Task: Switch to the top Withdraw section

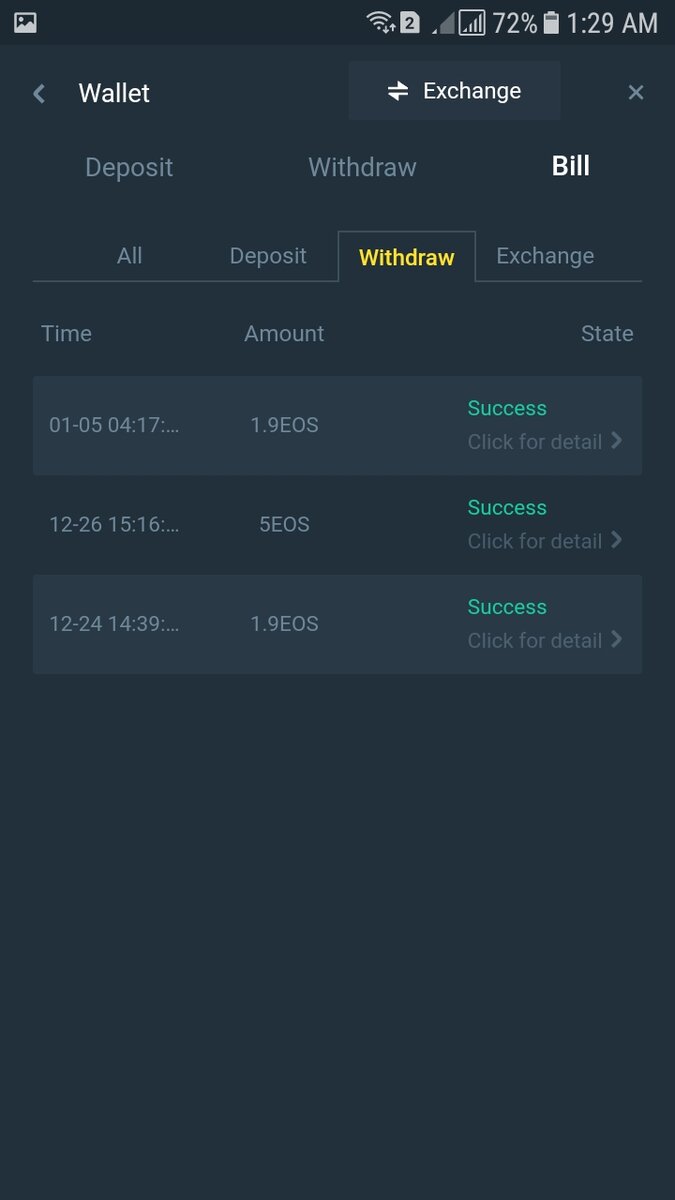Action: (362, 167)
